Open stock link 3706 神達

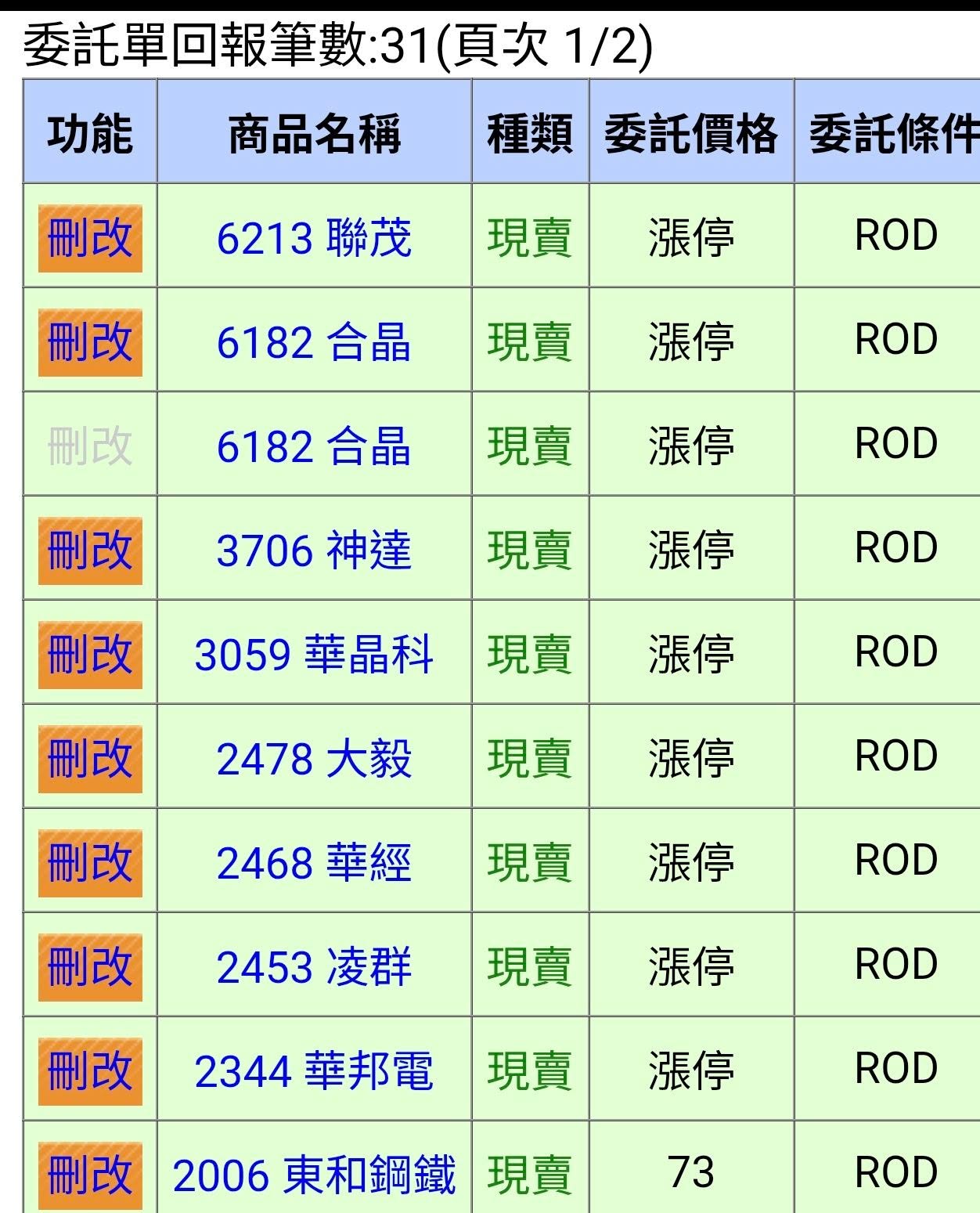(x=314, y=551)
